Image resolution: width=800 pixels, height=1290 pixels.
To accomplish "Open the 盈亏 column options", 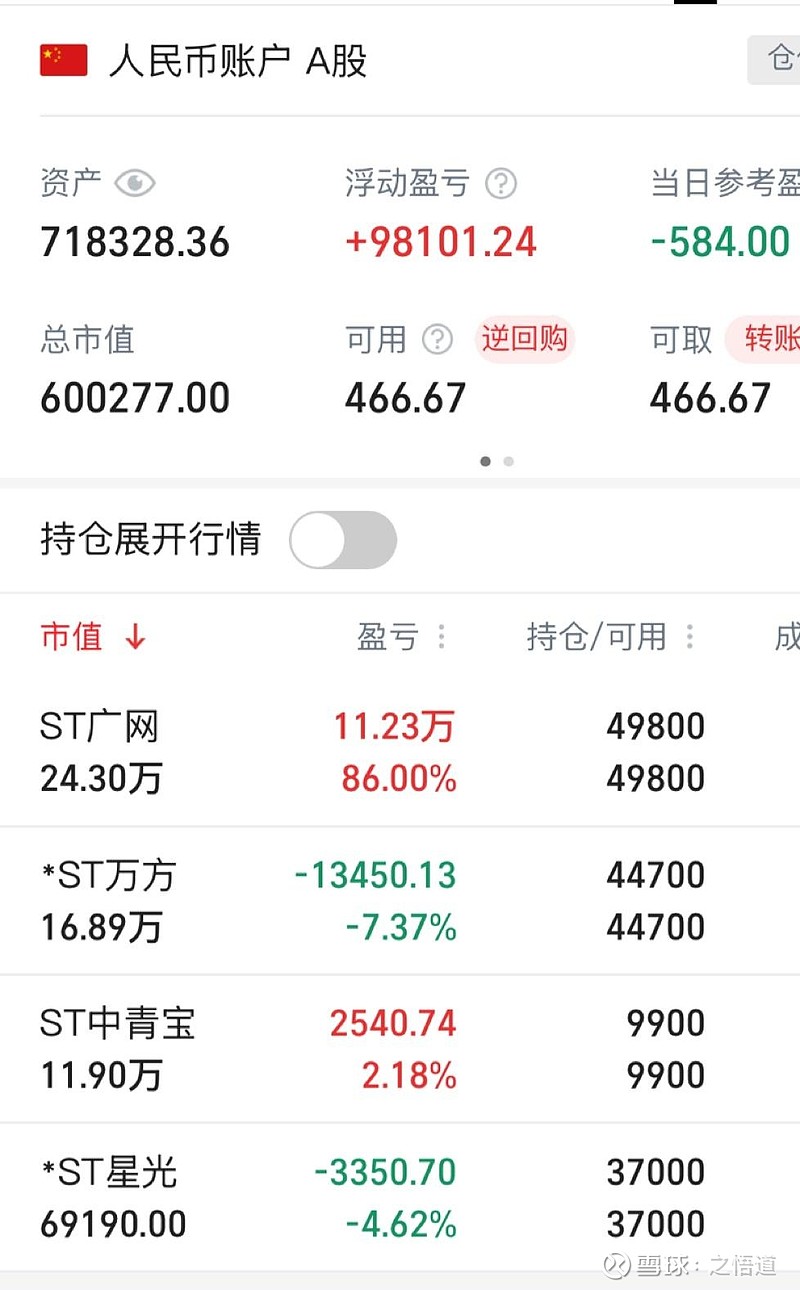I will coord(441,636).
